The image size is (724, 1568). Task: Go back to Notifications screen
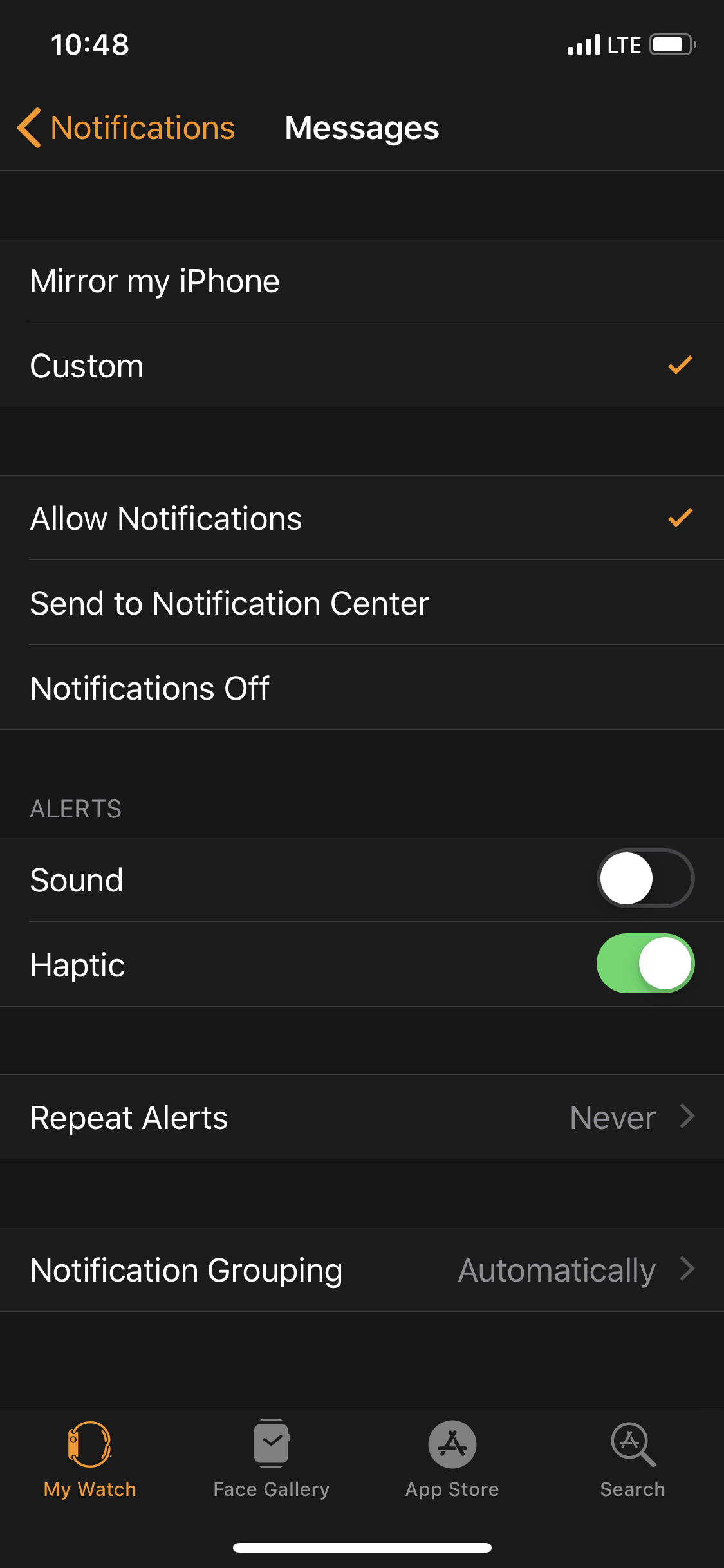click(x=125, y=127)
